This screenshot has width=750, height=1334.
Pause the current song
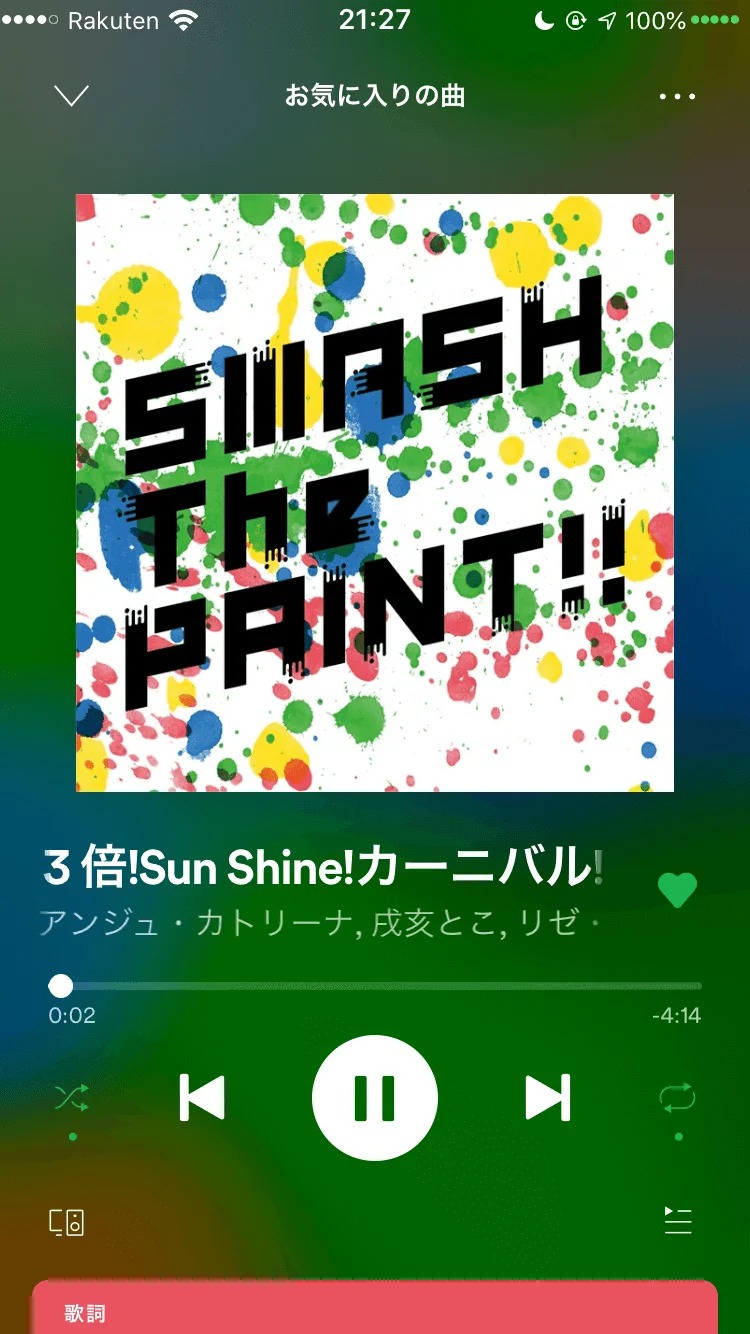point(375,1098)
